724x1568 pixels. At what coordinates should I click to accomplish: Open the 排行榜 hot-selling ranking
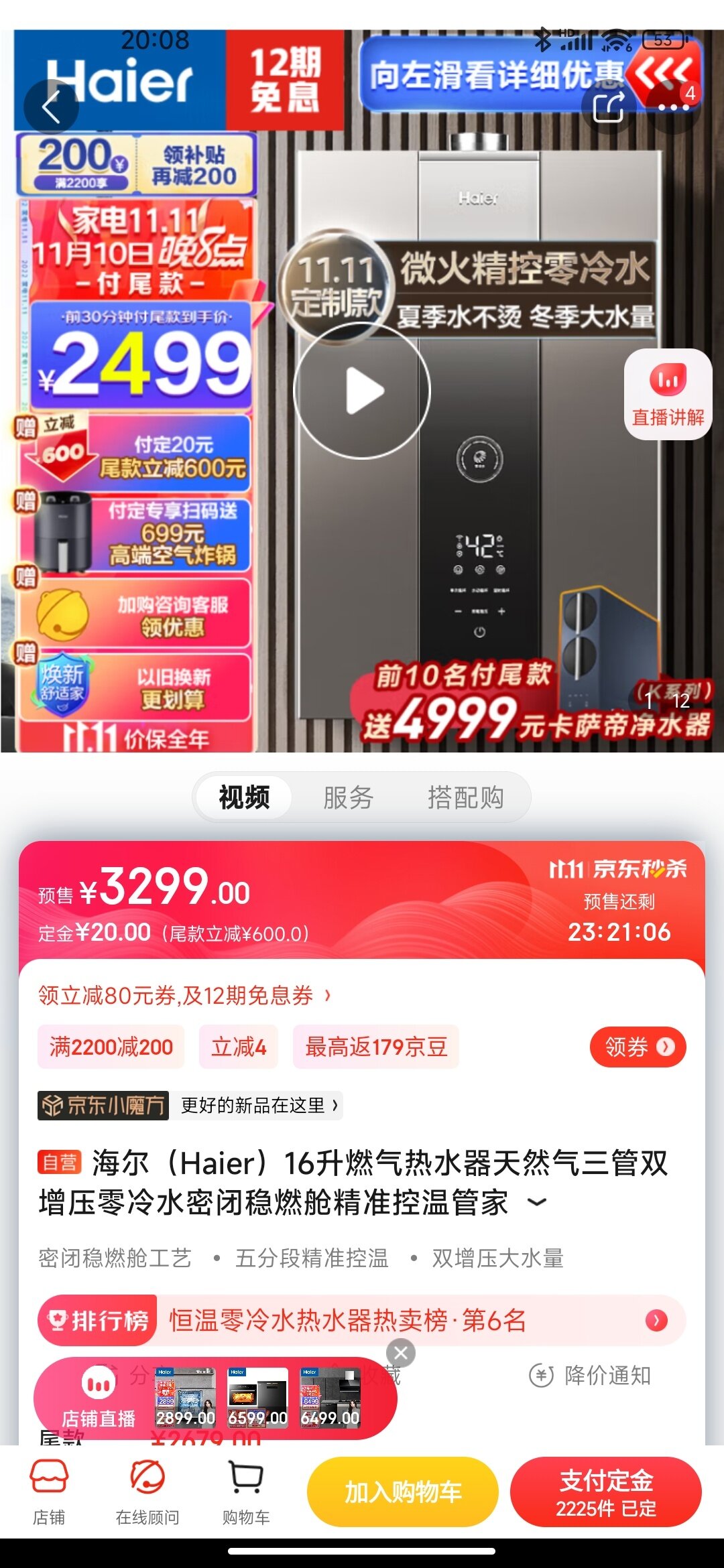click(362, 1320)
